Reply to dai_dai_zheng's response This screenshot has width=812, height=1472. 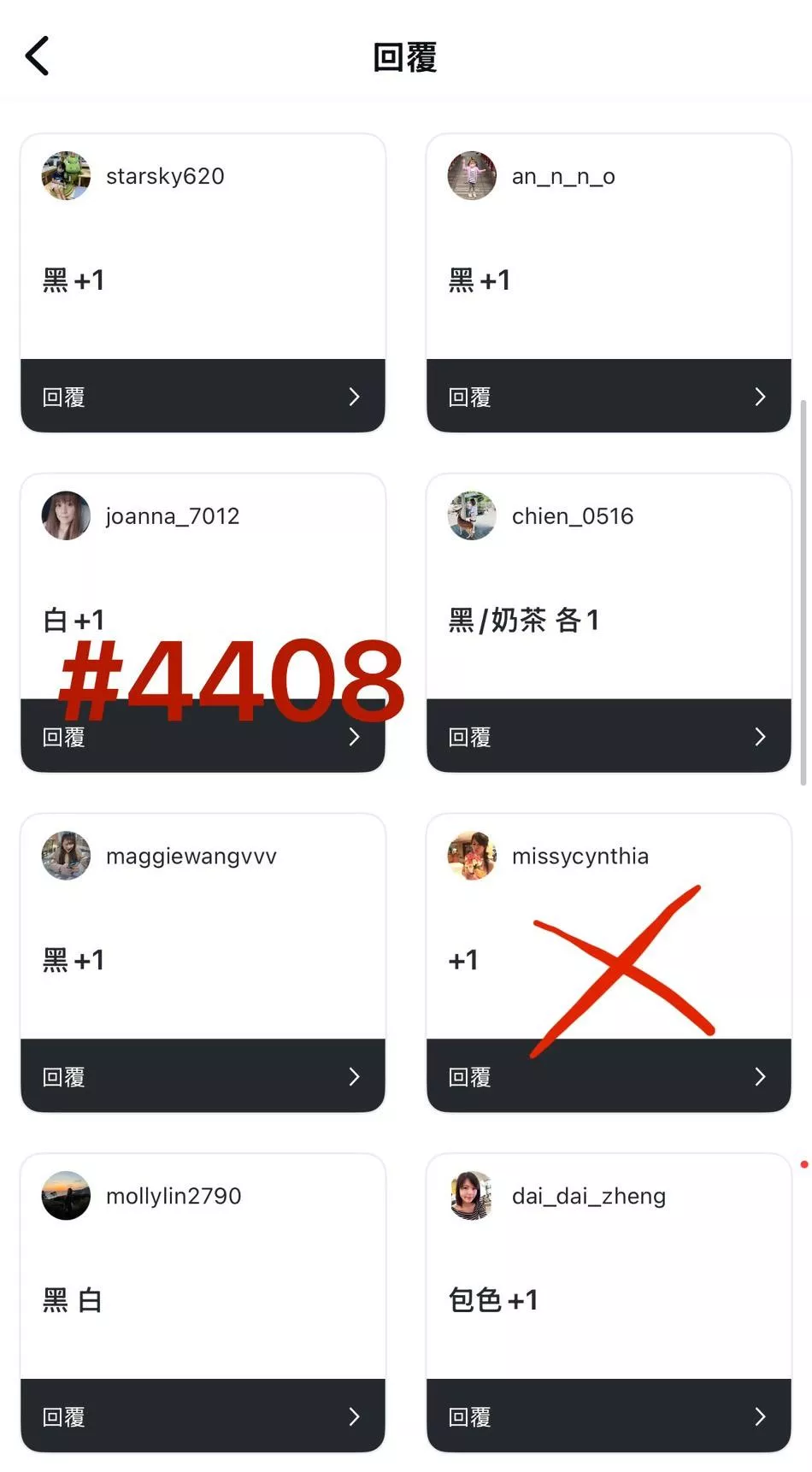click(x=609, y=1416)
